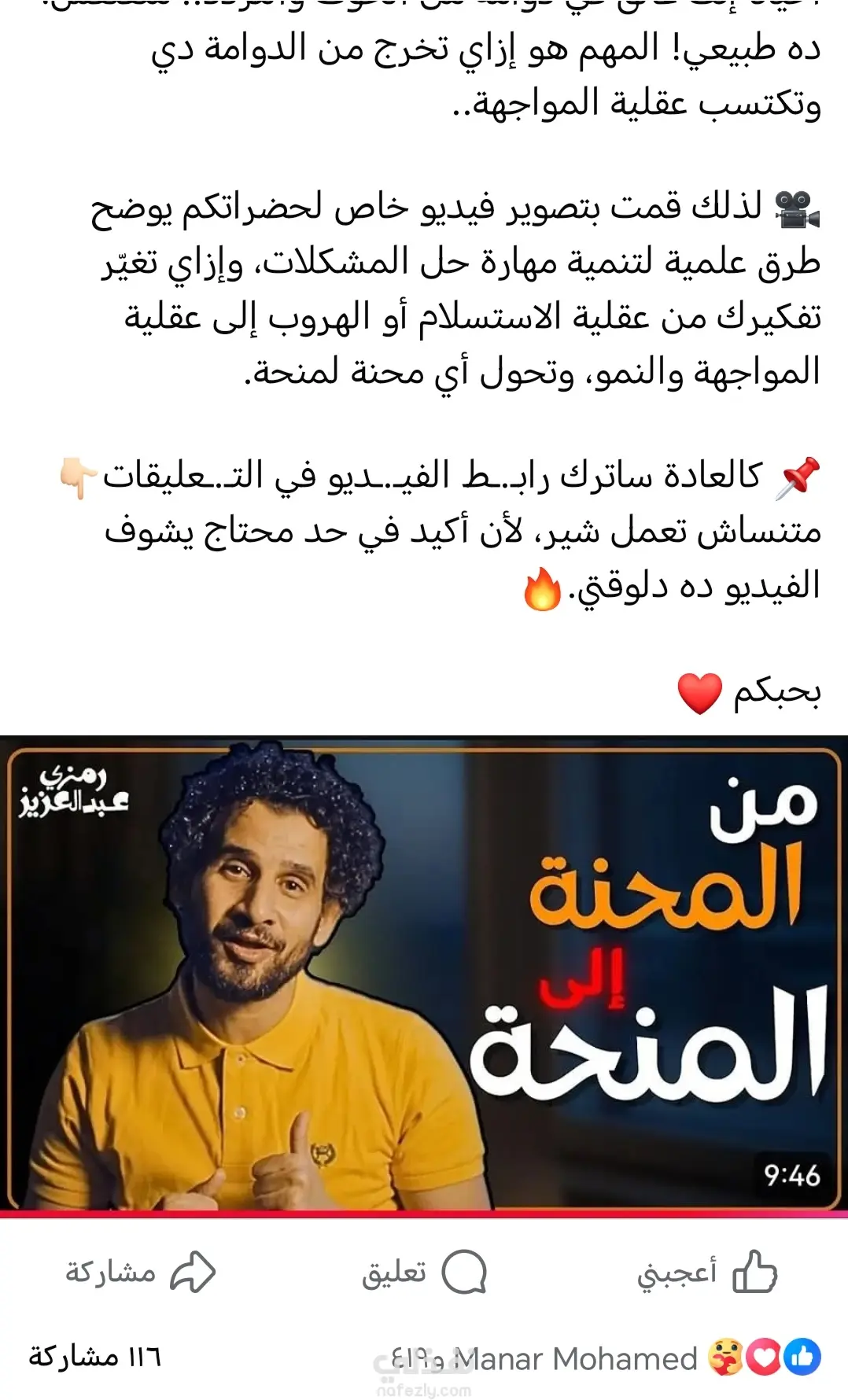Share the post via مشاركة
Viewport: 848px width, 1400px height.
tap(140, 1273)
